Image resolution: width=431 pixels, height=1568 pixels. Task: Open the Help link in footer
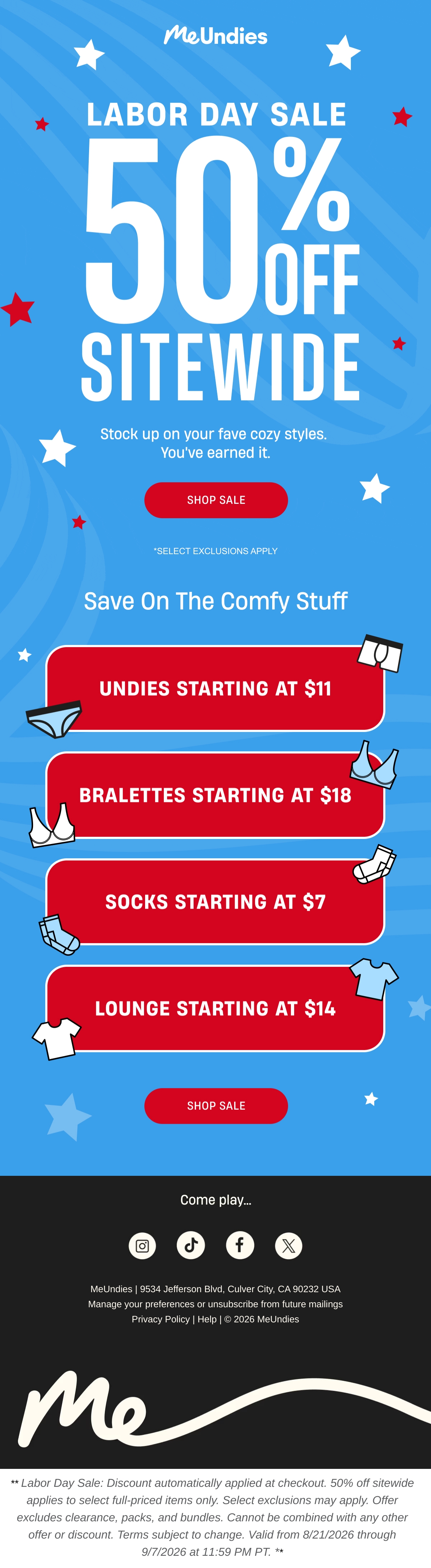tap(207, 1319)
